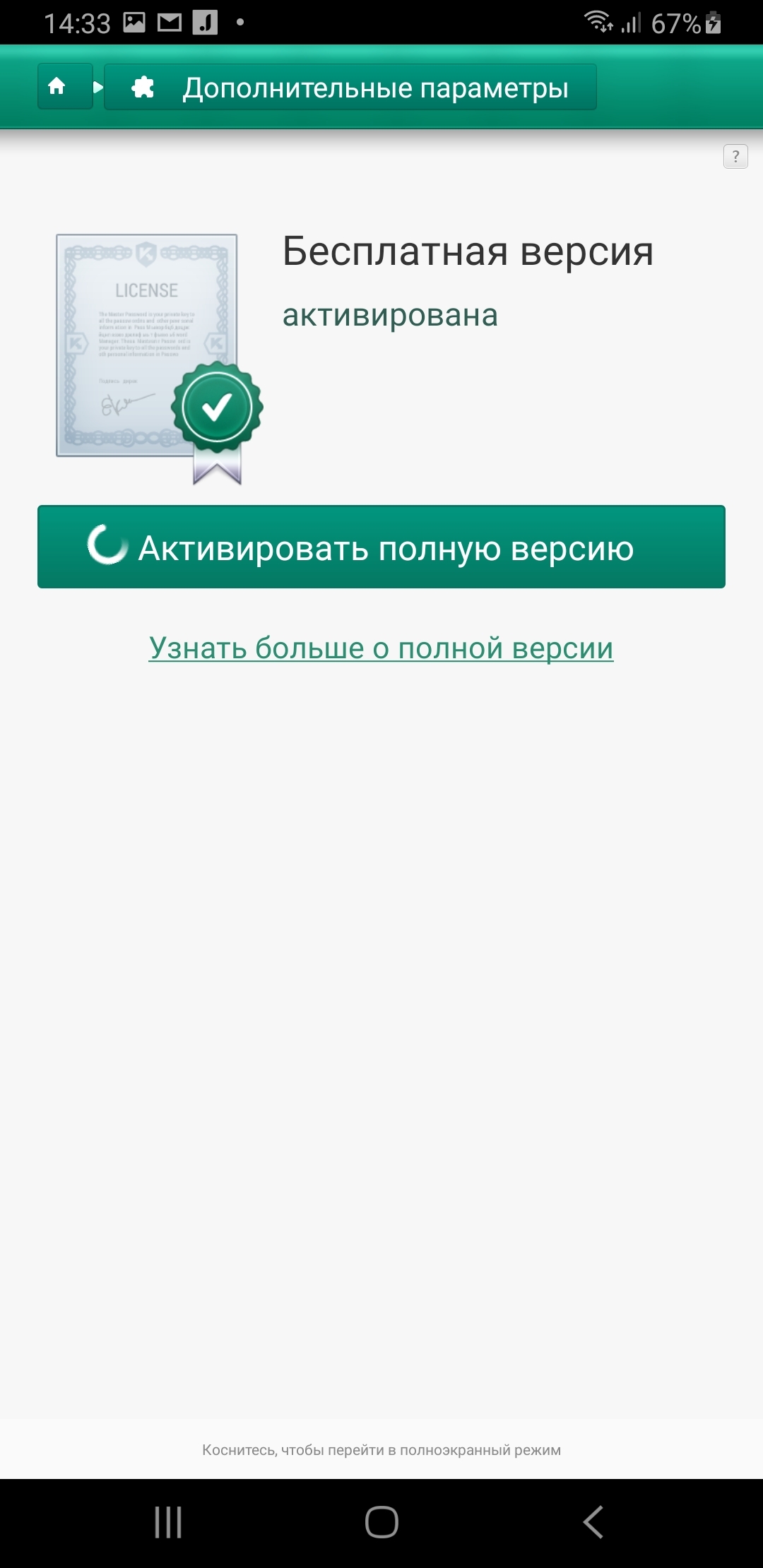763x1568 pixels.
Task: Open the question mark help button
Action: click(735, 156)
